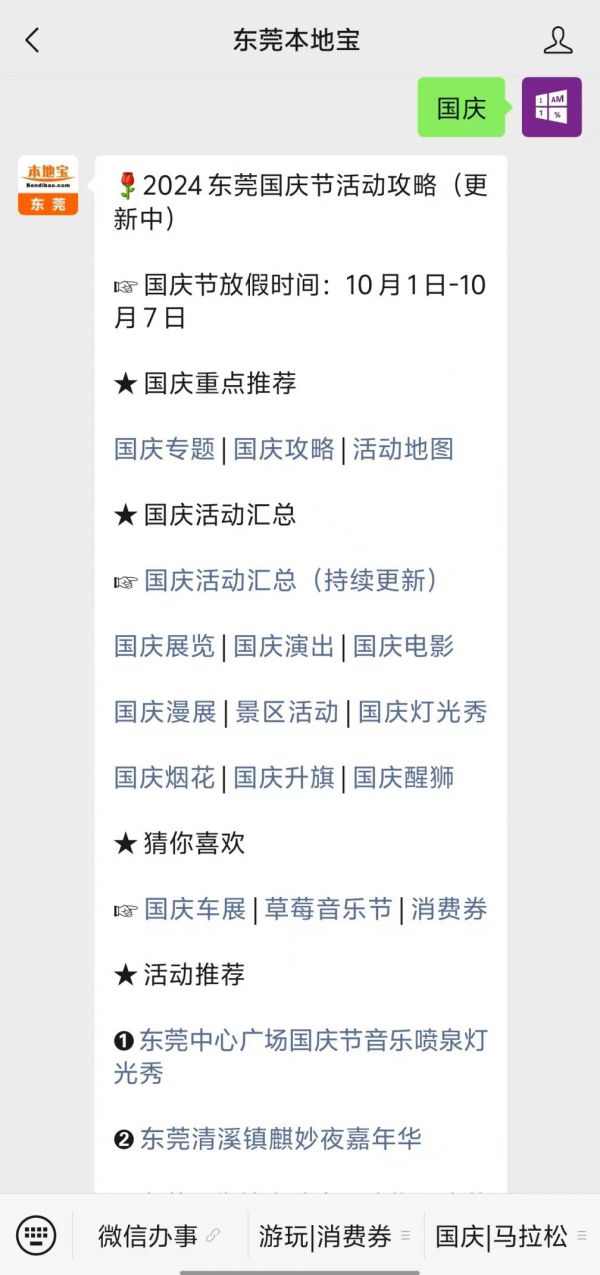Open the 国庆电影 link
The height and width of the screenshot is (1275, 600).
(x=403, y=646)
